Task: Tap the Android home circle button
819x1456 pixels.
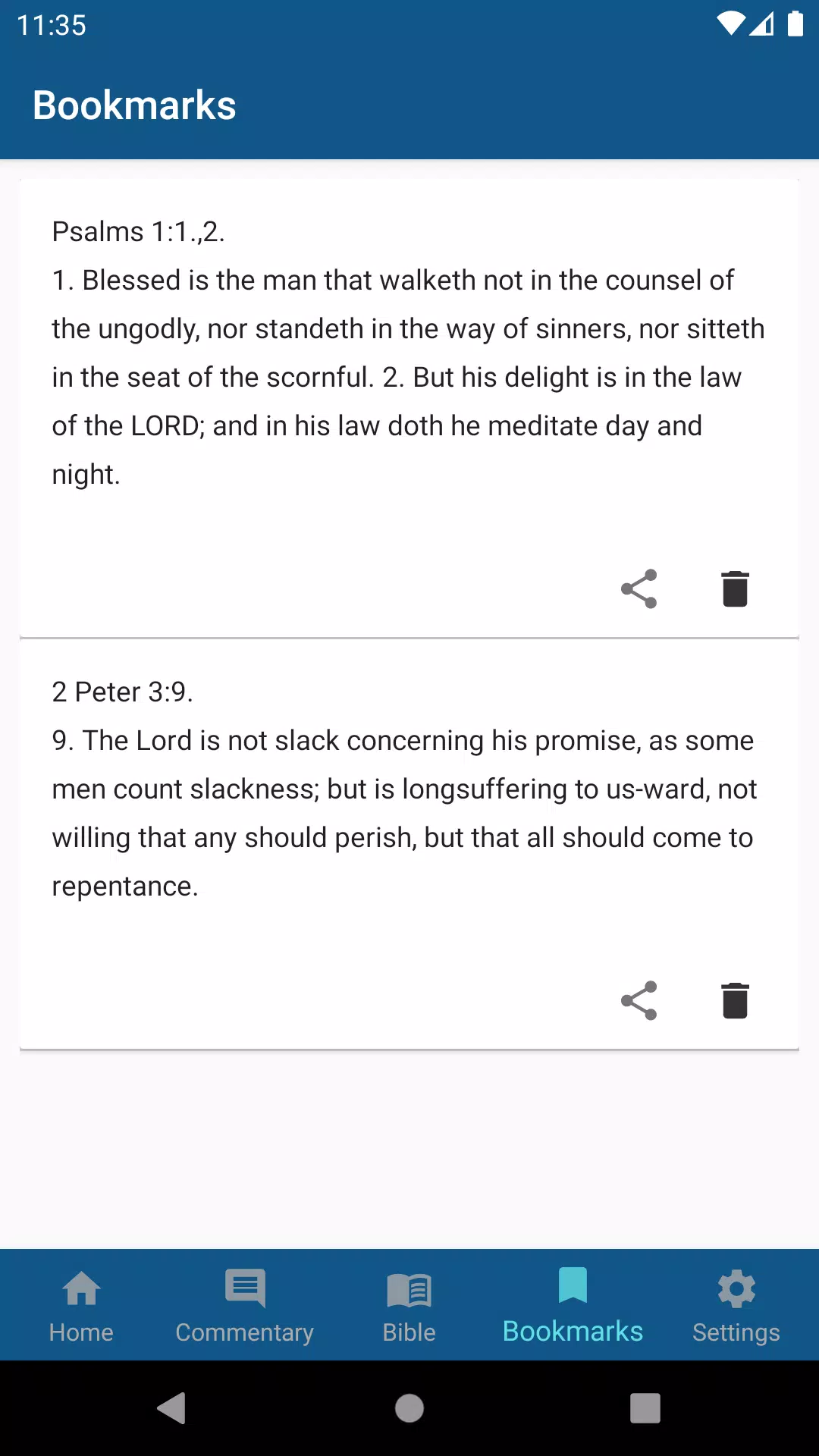Action: pyautogui.click(x=409, y=1409)
